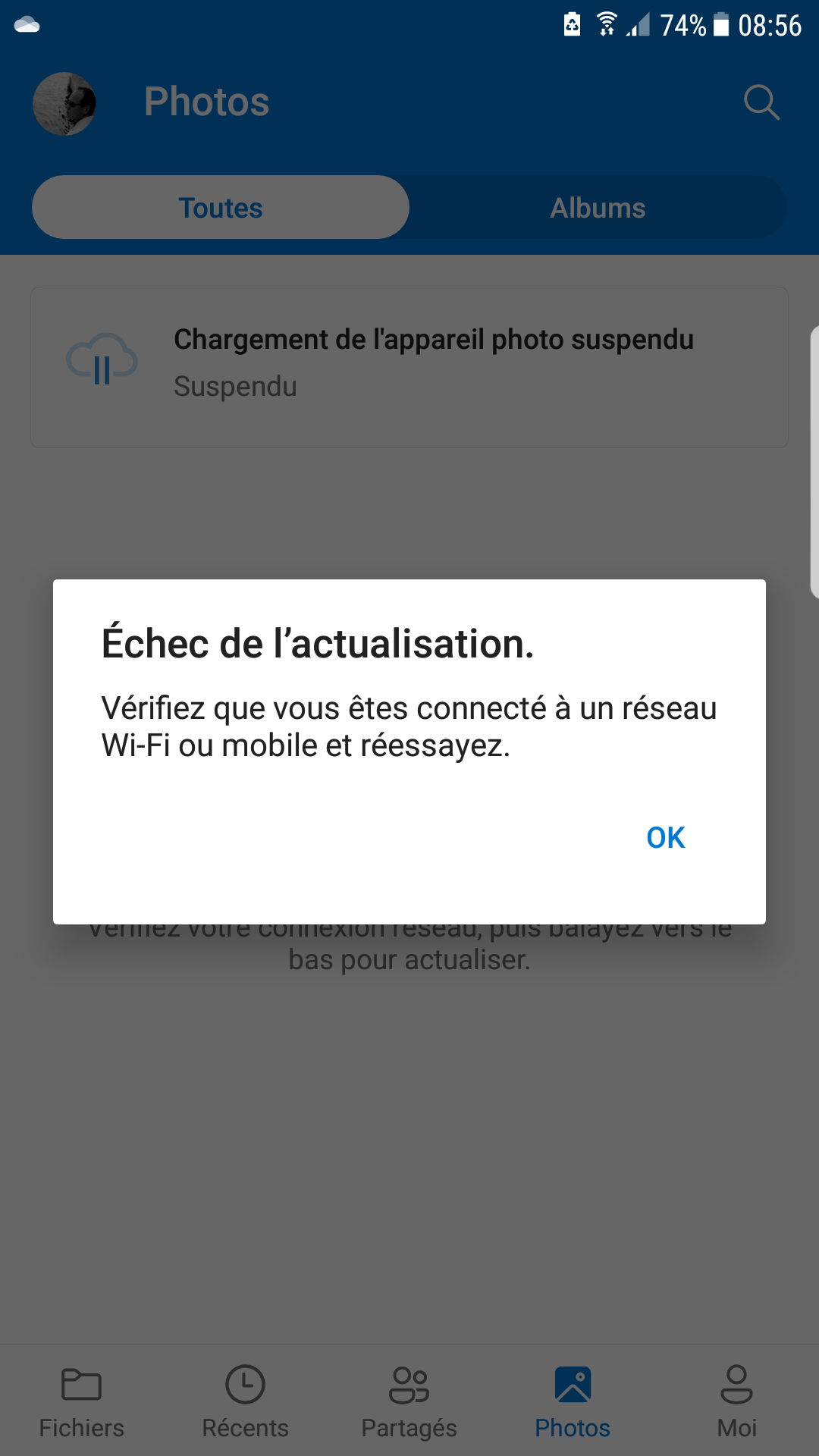Select the Toutes tab
This screenshot has height=1456, width=819.
tap(221, 208)
